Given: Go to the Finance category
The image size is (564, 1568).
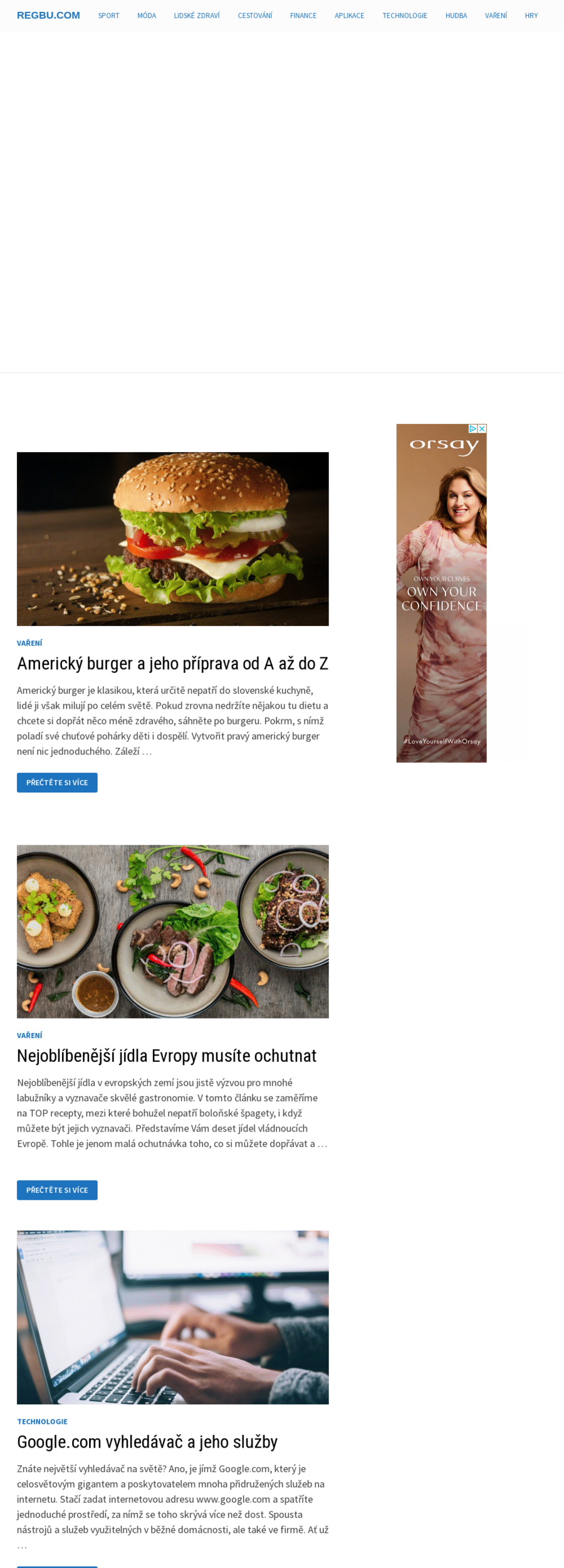Looking at the screenshot, I should click(x=303, y=16).
